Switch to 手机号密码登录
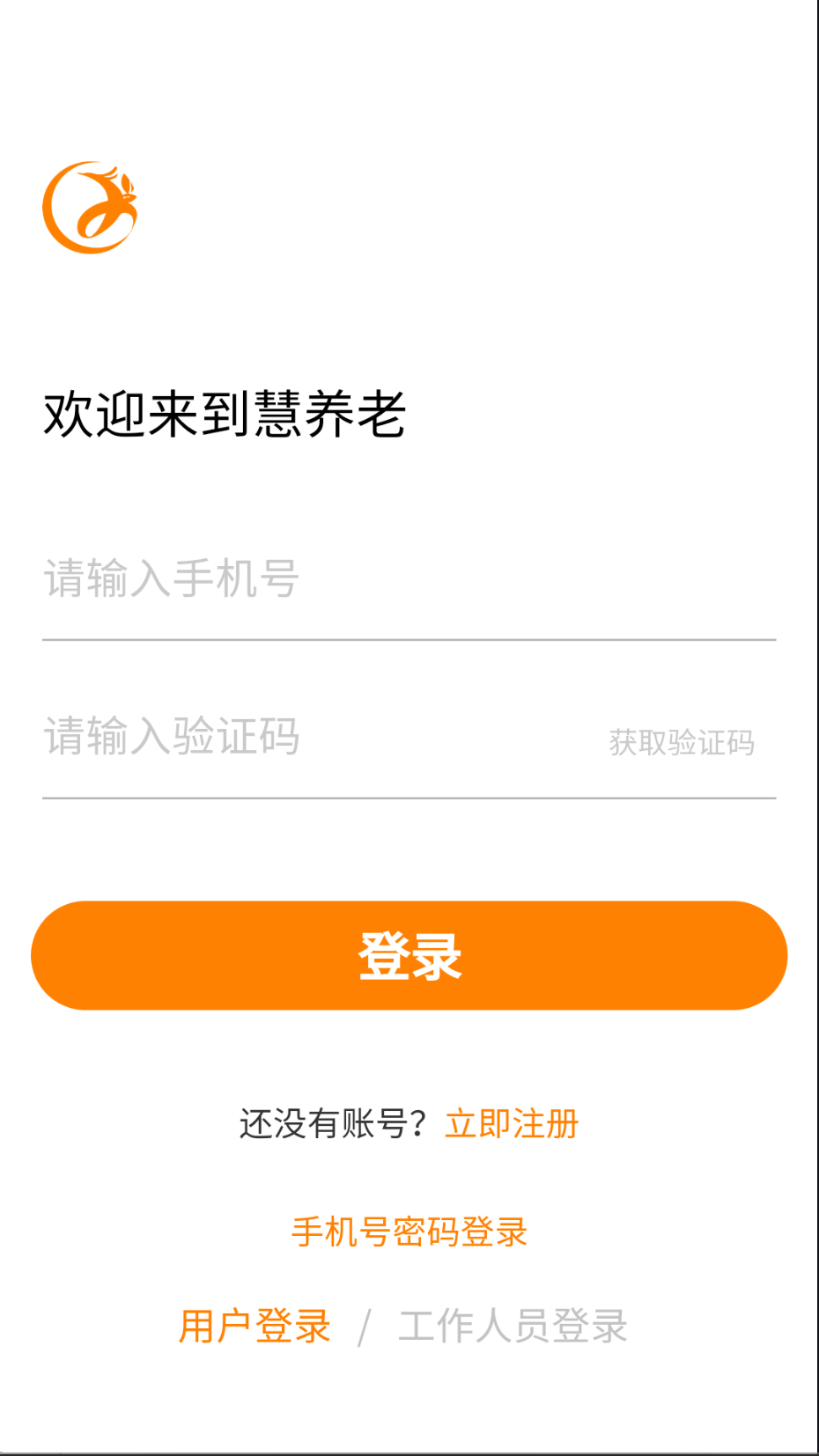The height and width of the screenshot is (1456, 819). [409, 1232]
